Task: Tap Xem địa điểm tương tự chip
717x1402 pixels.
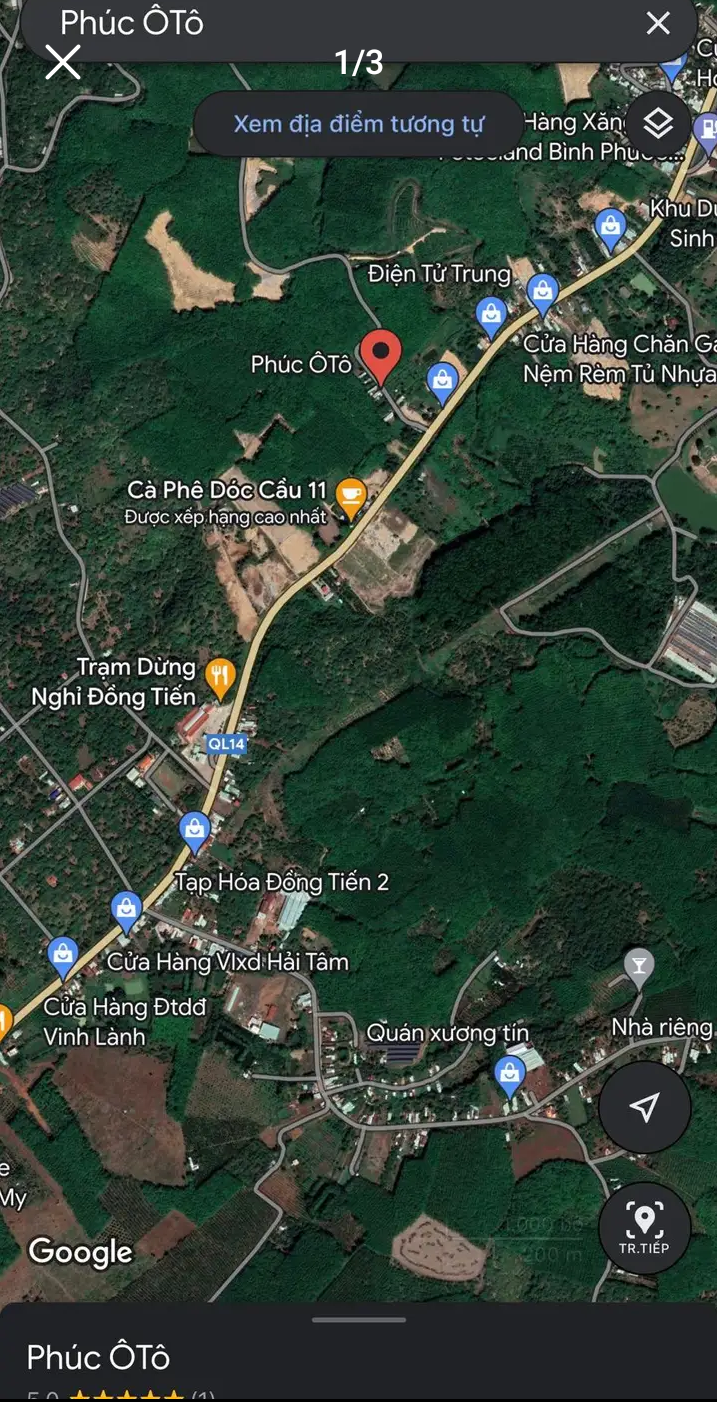Action: 358,124
